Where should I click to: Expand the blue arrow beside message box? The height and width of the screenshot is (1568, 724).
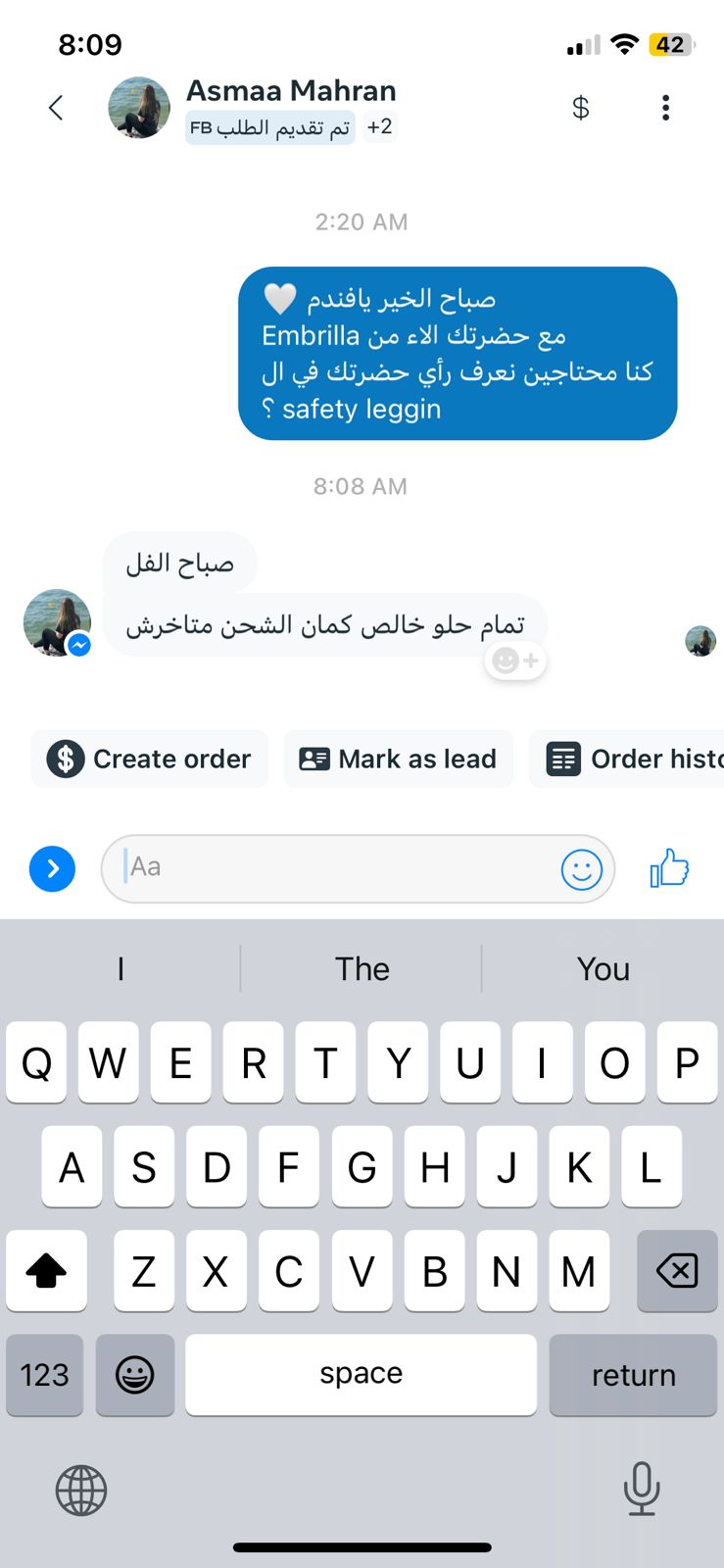[x=53, y=868]
